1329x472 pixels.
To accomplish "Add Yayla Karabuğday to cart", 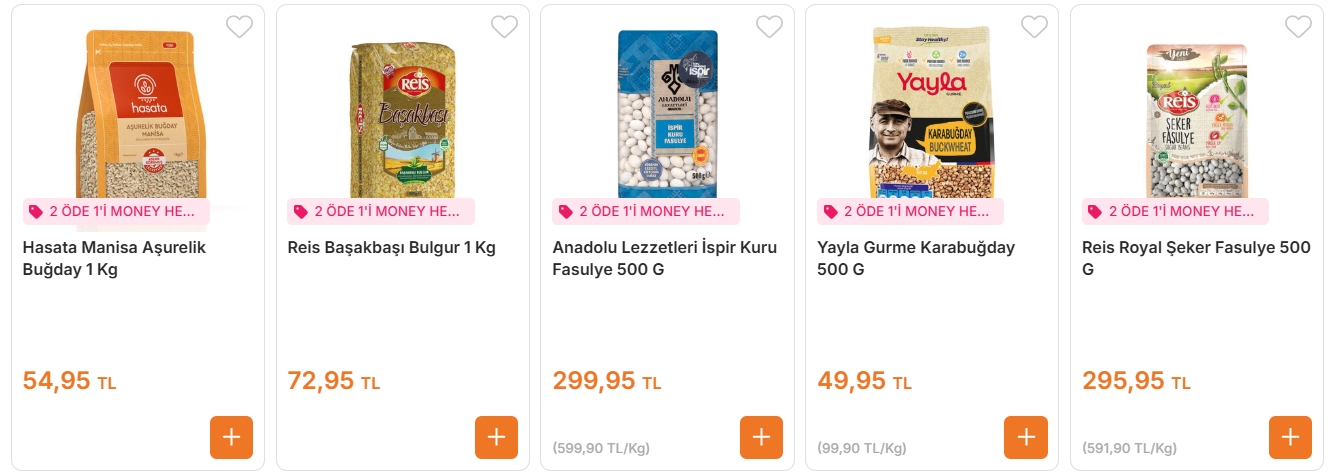I will coord(1026,437).
